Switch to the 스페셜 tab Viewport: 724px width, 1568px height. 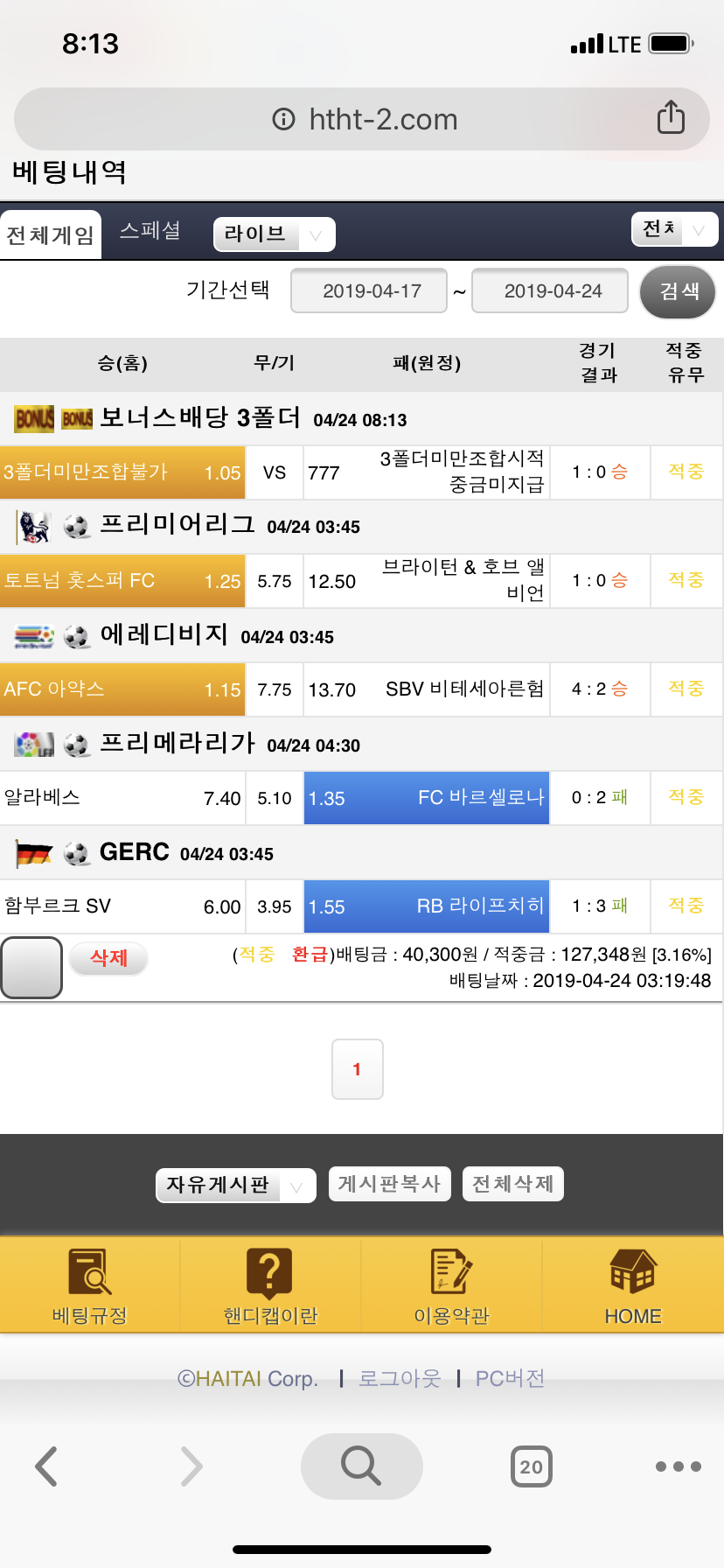pyautogui.click(x=150, y=231)
